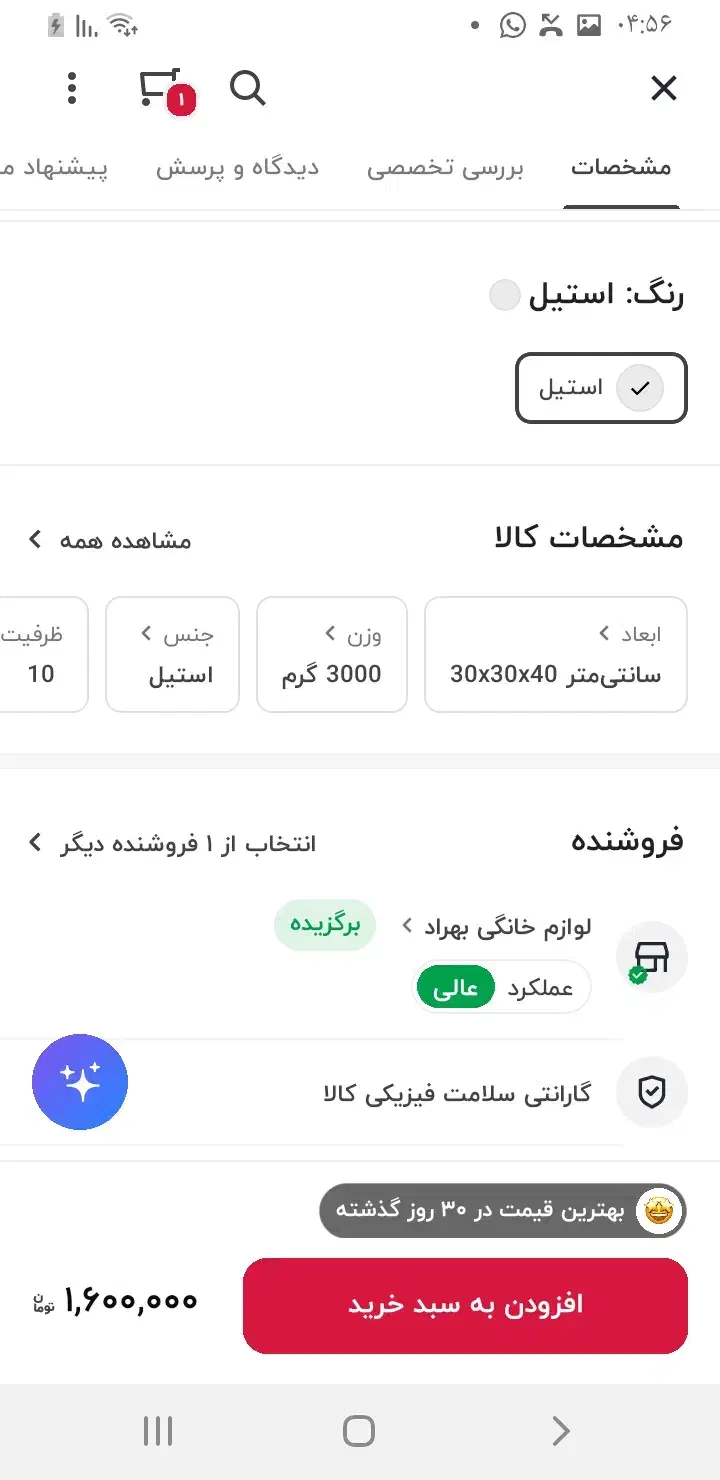
Task: Expand انتخاب از ۱ فروشنده دیگر sellers list
Action: pos(175,843)
